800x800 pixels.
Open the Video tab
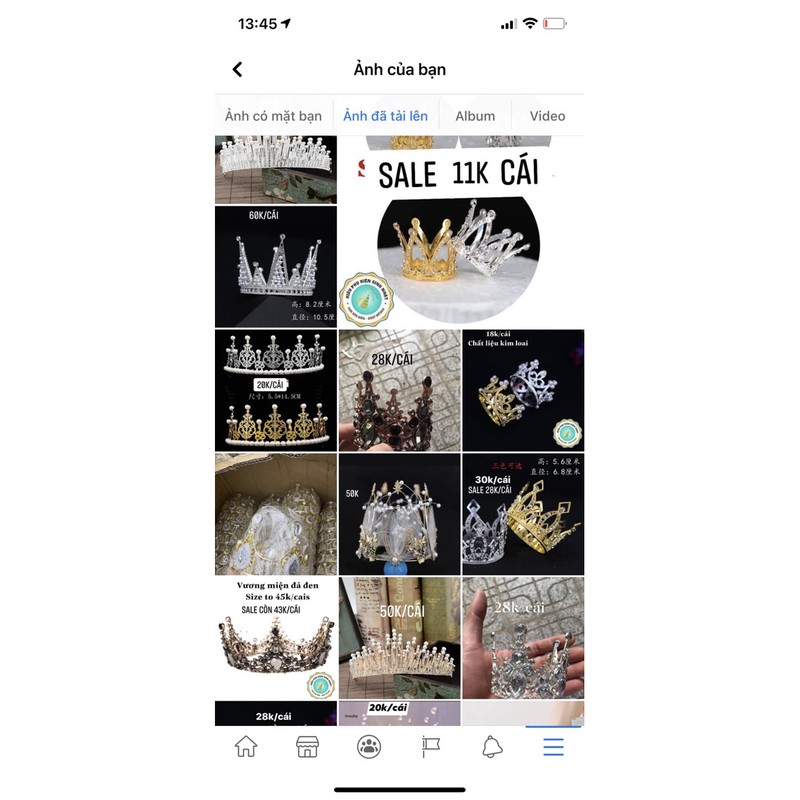click(547, 116)
